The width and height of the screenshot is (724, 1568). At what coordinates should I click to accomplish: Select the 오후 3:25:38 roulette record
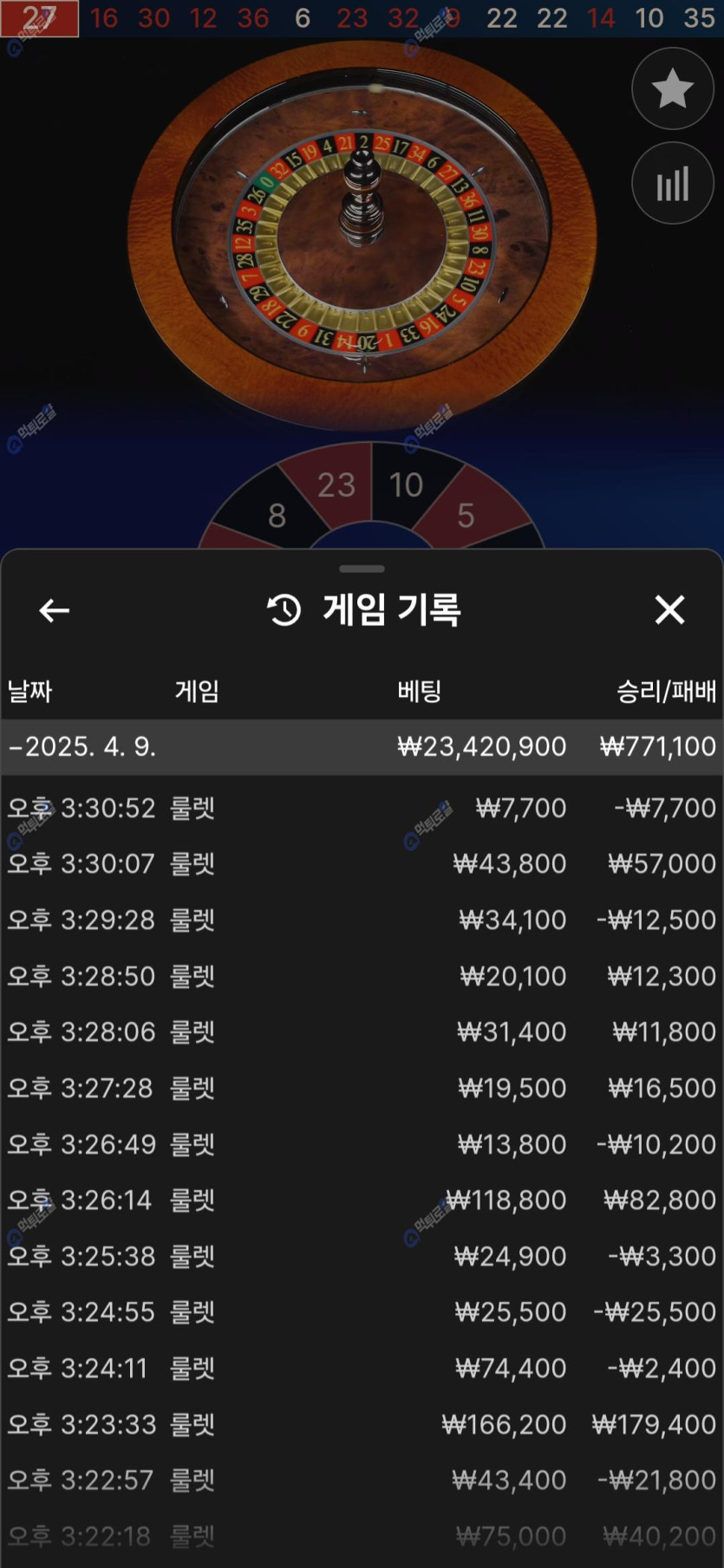point(362,1256)
